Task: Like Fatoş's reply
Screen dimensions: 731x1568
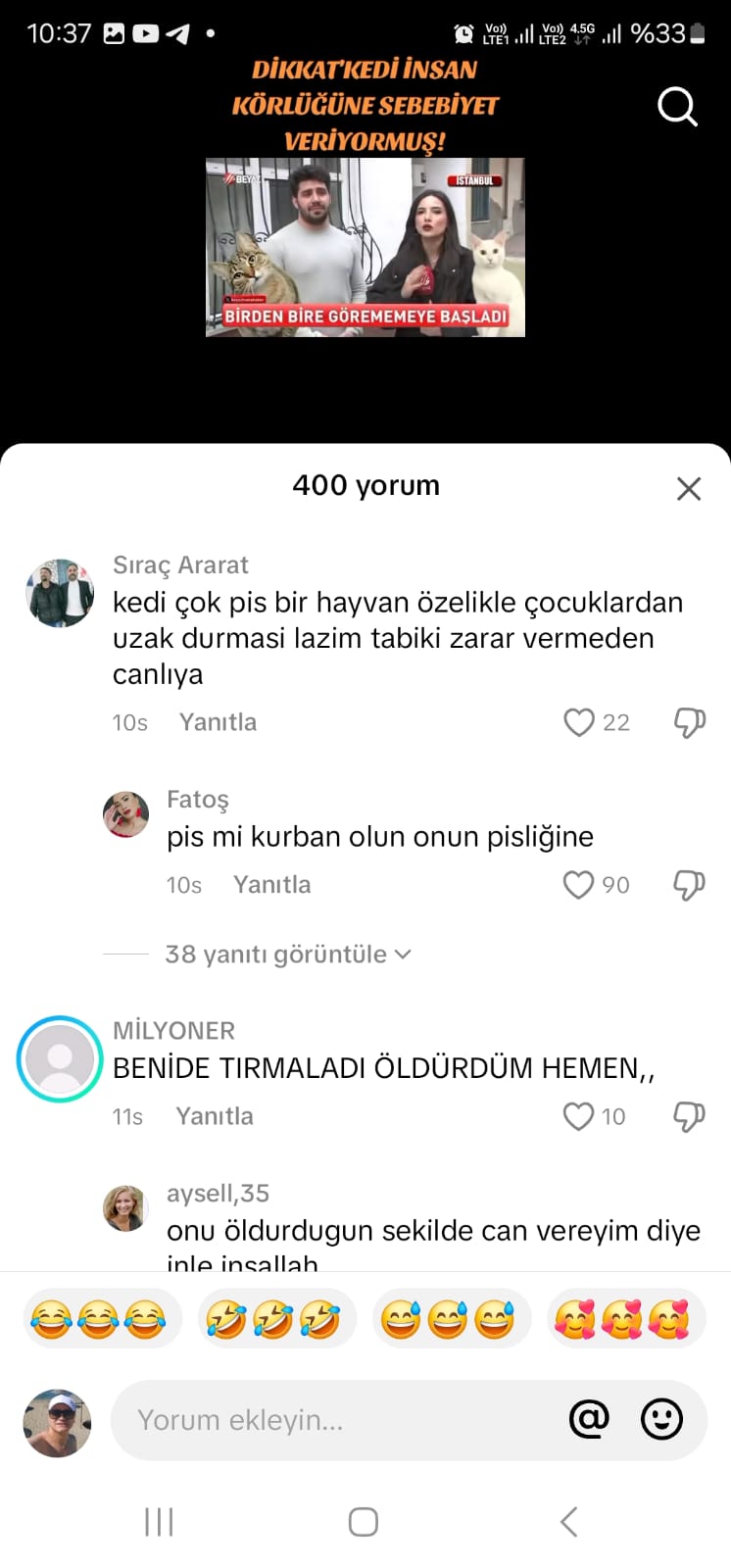Action: 579,885
